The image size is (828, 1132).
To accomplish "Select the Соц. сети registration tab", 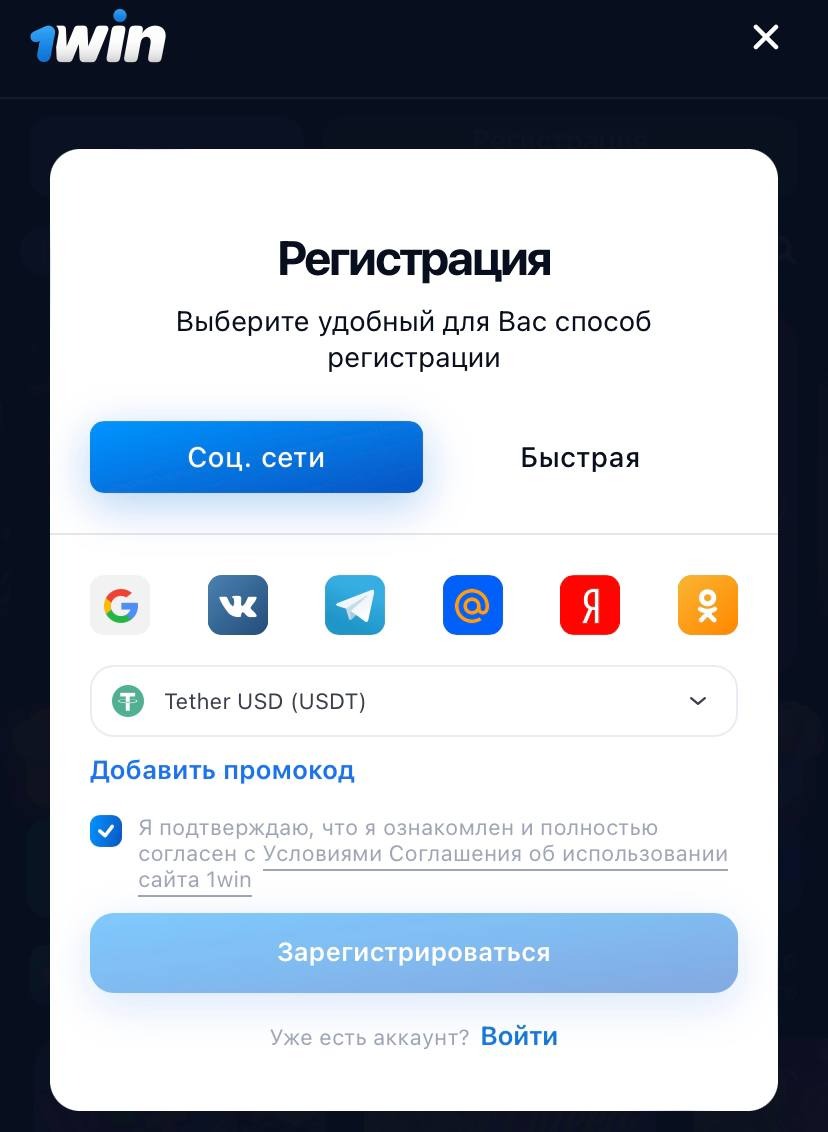I will point(256,457).
